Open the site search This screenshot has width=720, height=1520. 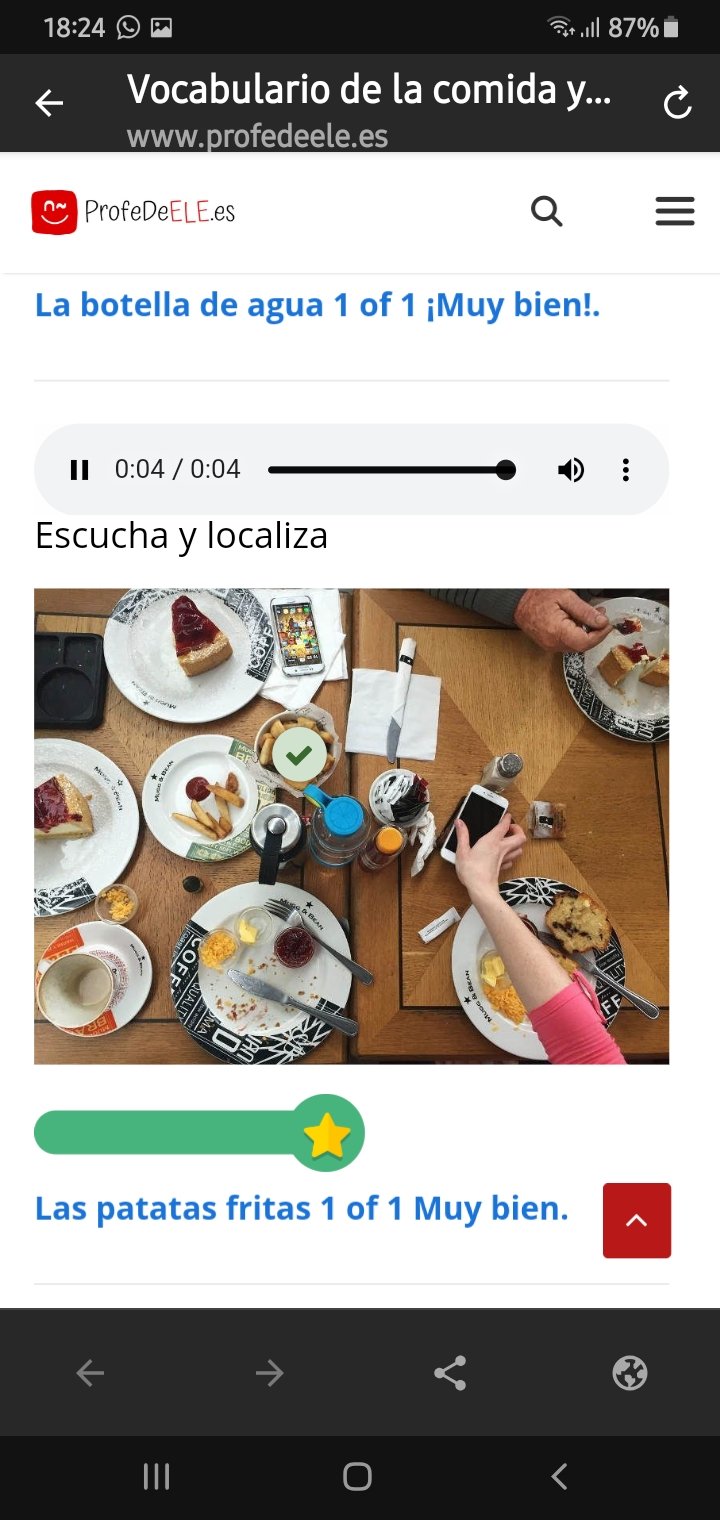coord(546,211)
